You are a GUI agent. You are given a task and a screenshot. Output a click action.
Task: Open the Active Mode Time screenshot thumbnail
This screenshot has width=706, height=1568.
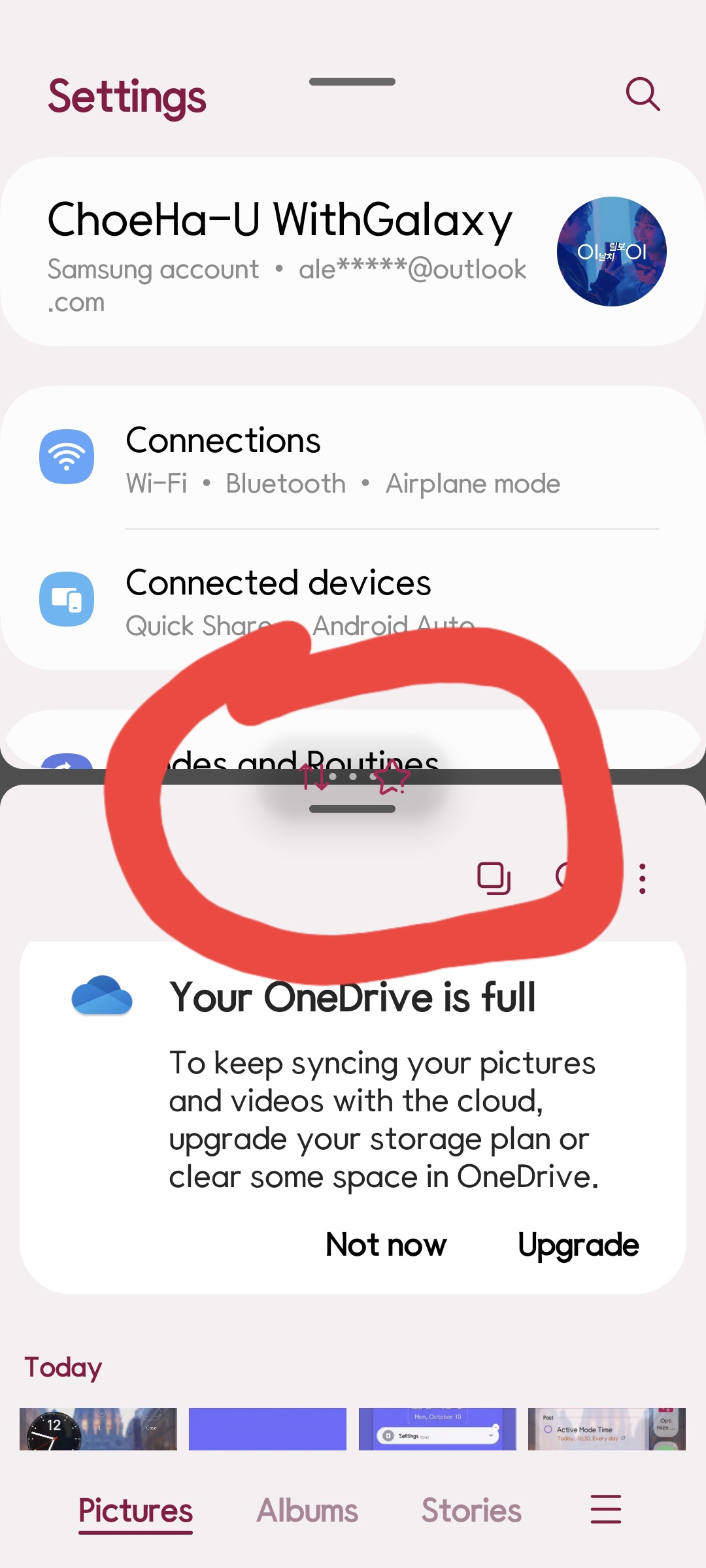(x=607, y=1429)
